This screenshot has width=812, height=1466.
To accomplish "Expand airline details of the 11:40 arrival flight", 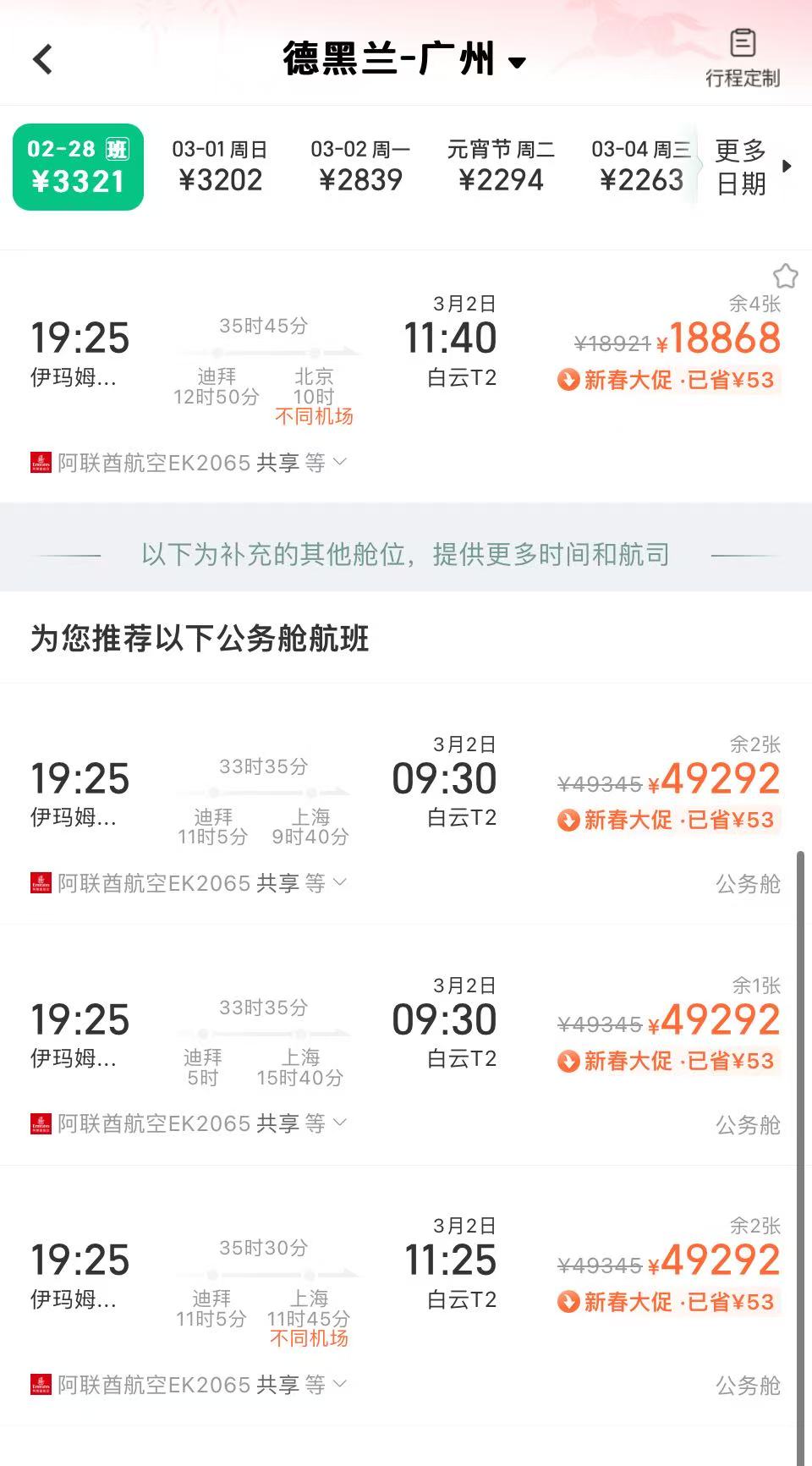I will click(x=189, y=463).
